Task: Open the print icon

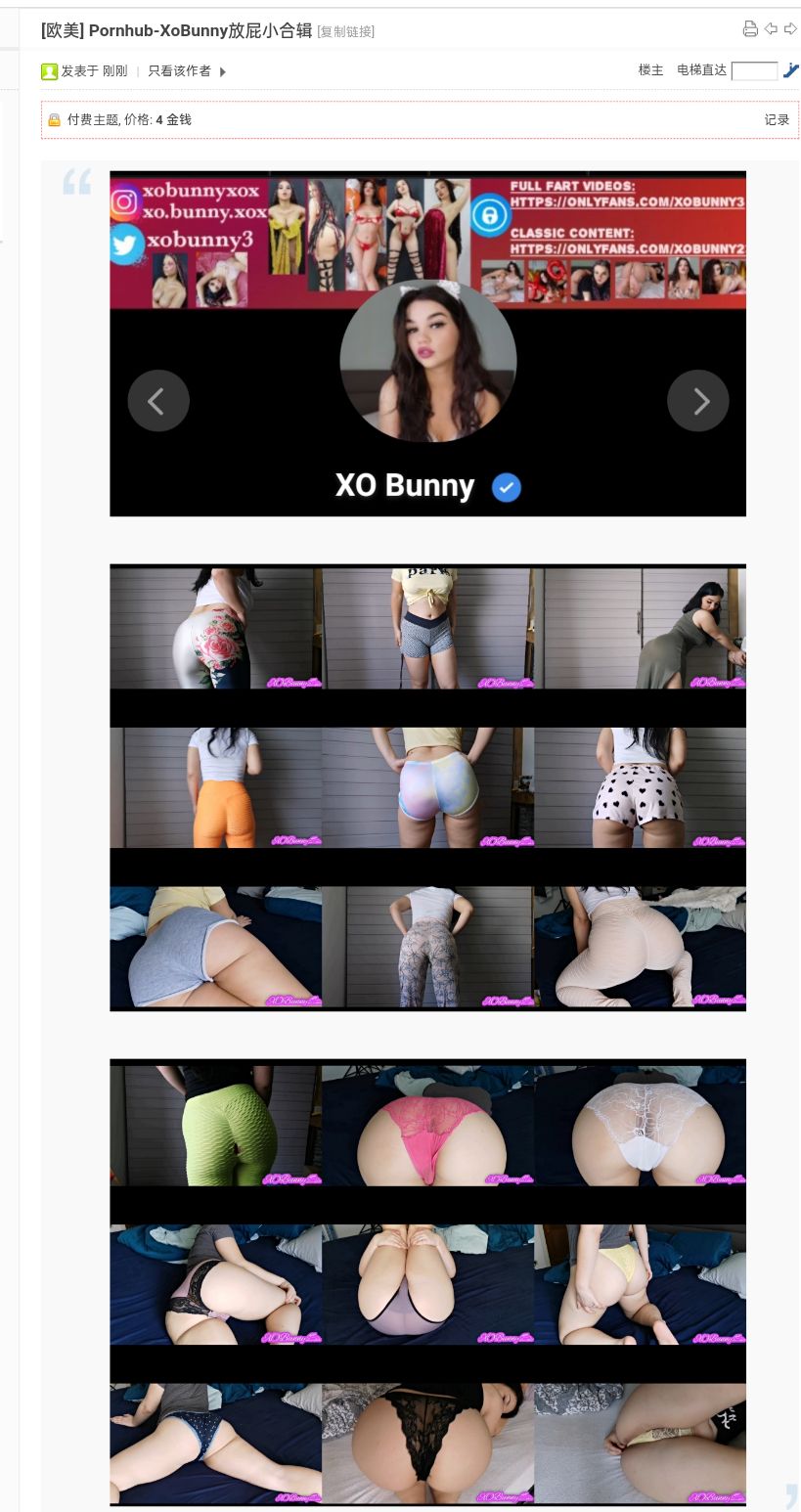Action: pos(750,28)
